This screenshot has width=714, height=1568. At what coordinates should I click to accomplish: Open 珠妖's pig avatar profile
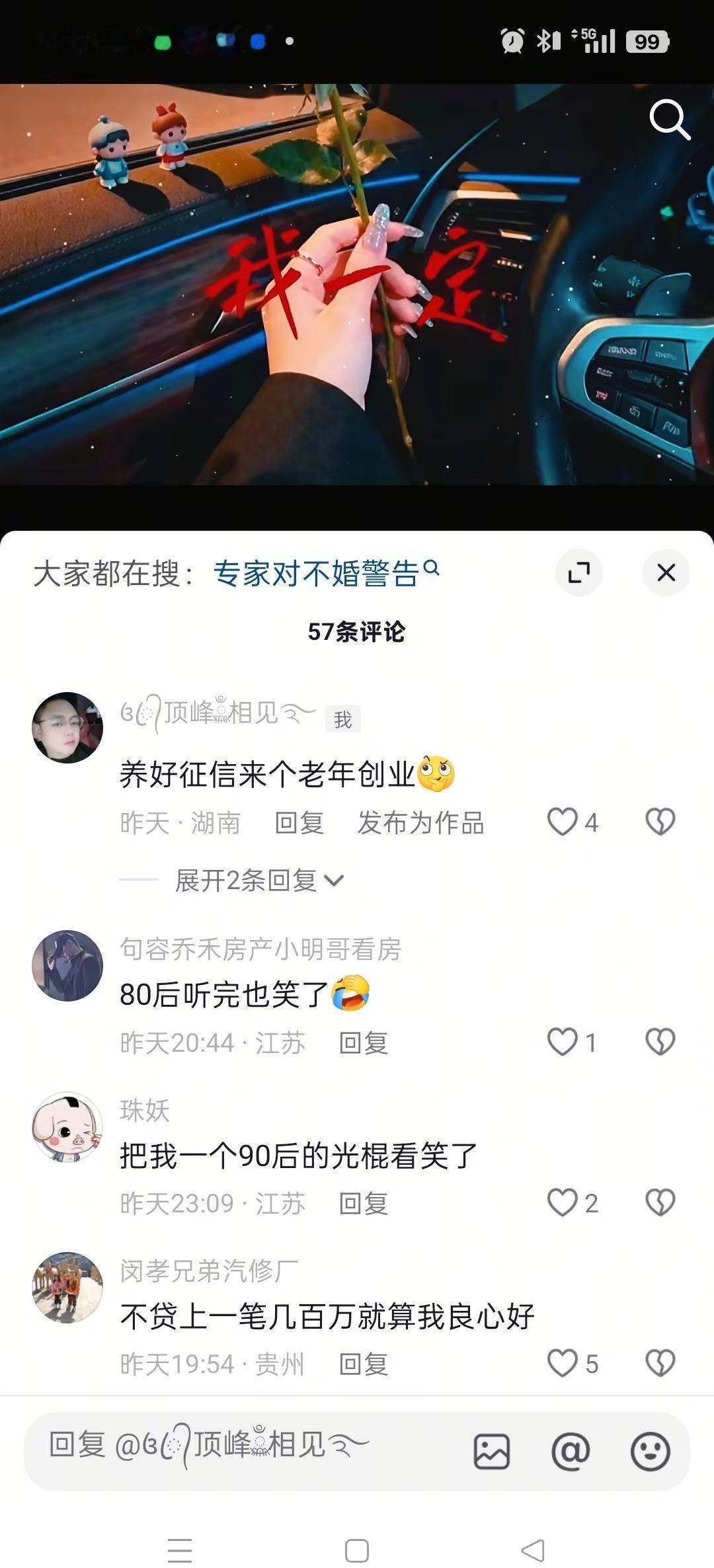pyautogui.click(x=67, y=1130)
